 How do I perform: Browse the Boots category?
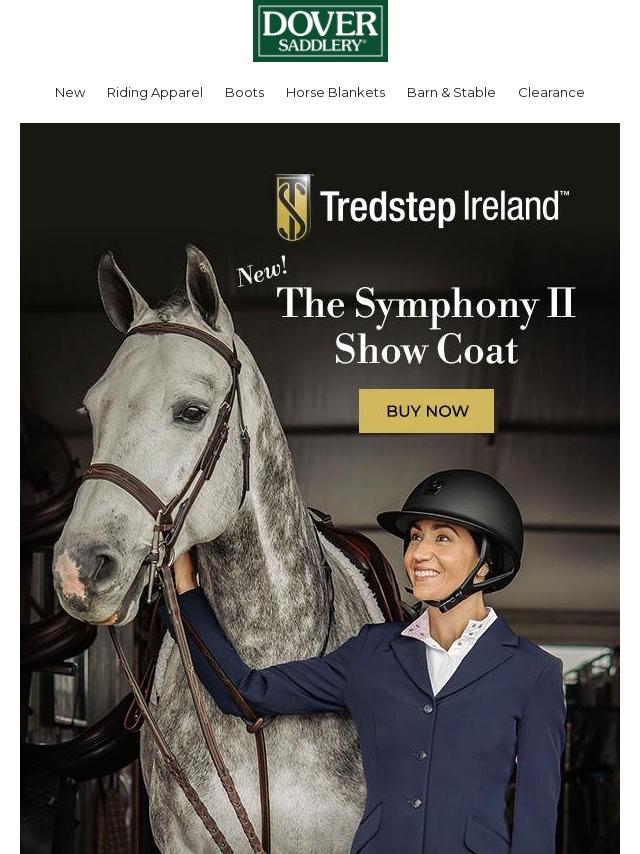[244, 92]
